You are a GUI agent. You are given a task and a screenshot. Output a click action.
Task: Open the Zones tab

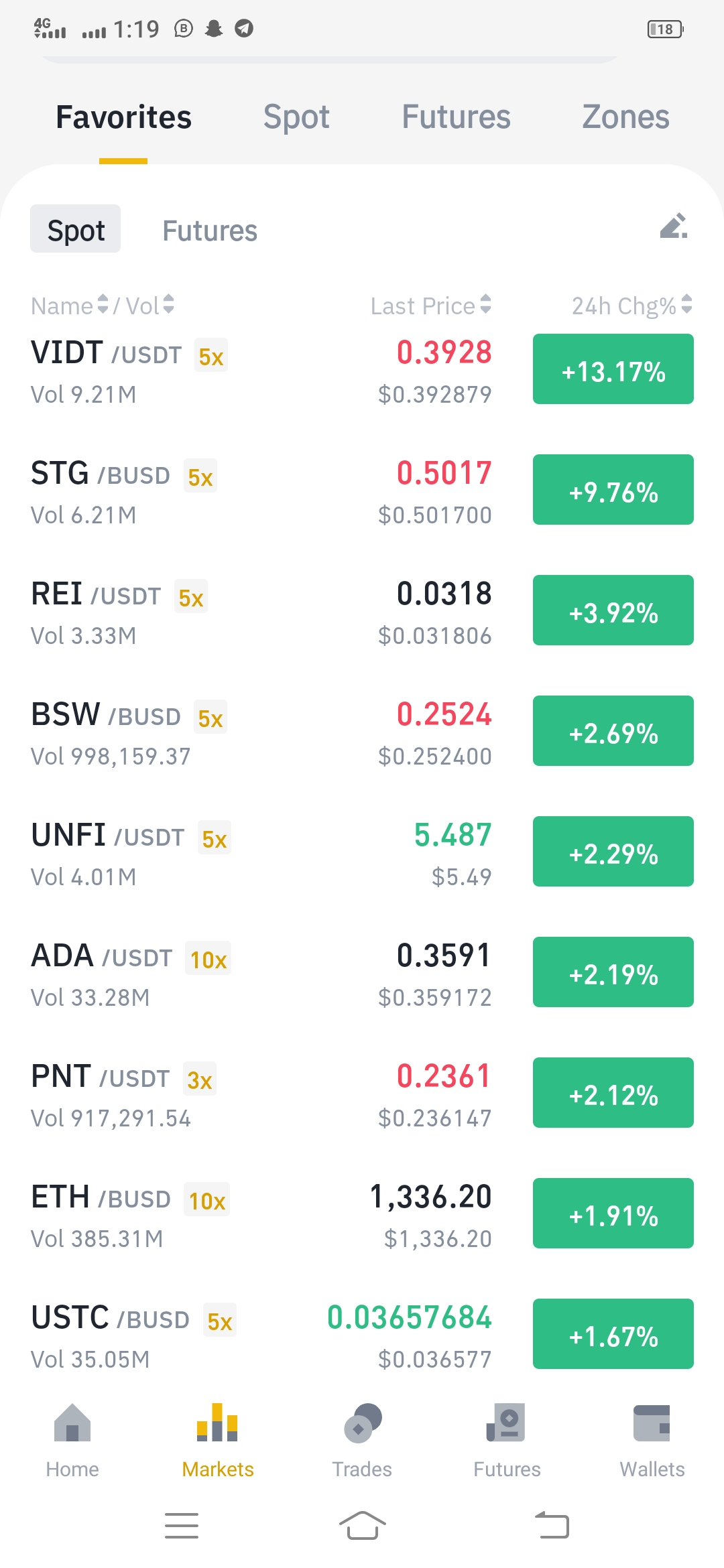tap(625, 117)
